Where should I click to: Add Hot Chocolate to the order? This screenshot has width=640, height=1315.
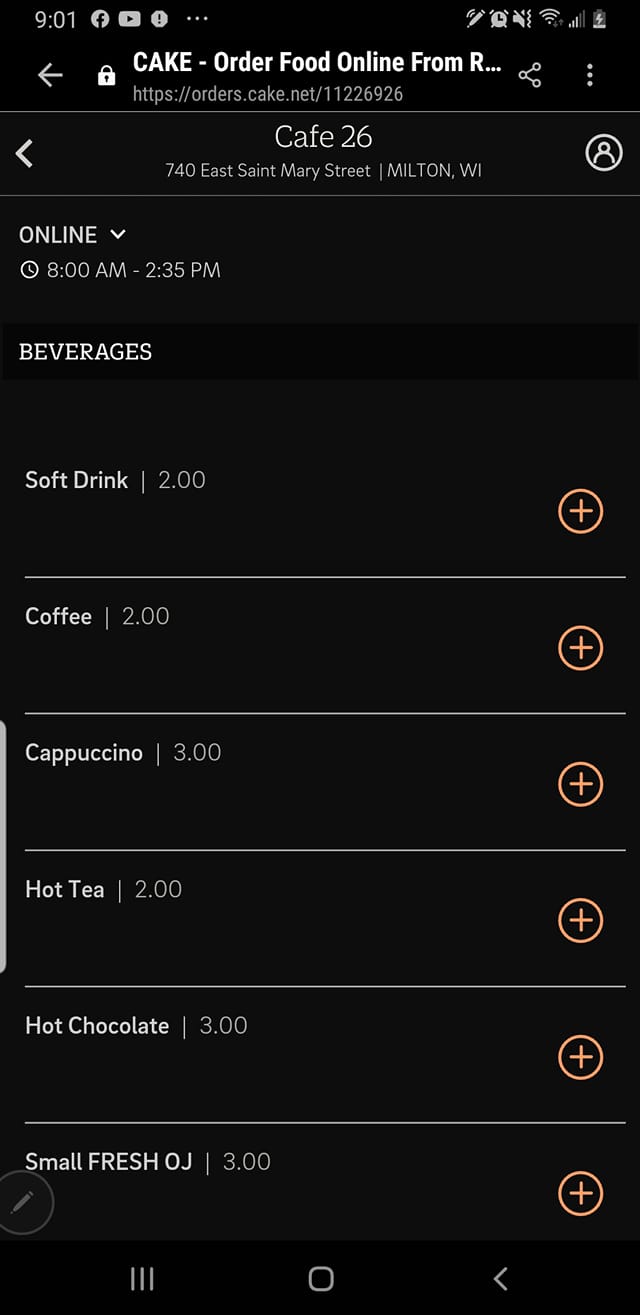tap(580, 1057)
